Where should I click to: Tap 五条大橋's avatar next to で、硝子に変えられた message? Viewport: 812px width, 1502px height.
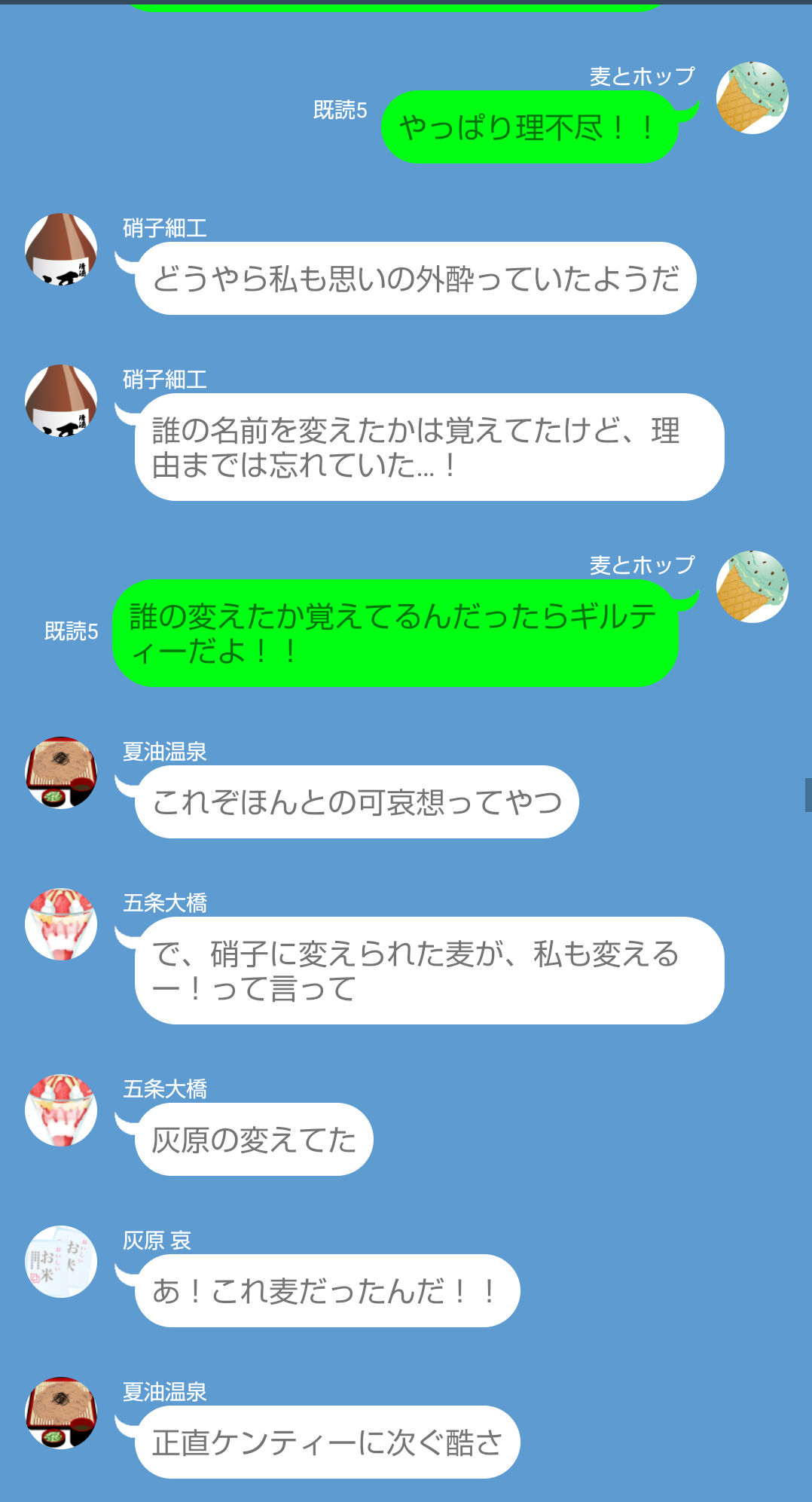tap(61, 923)
